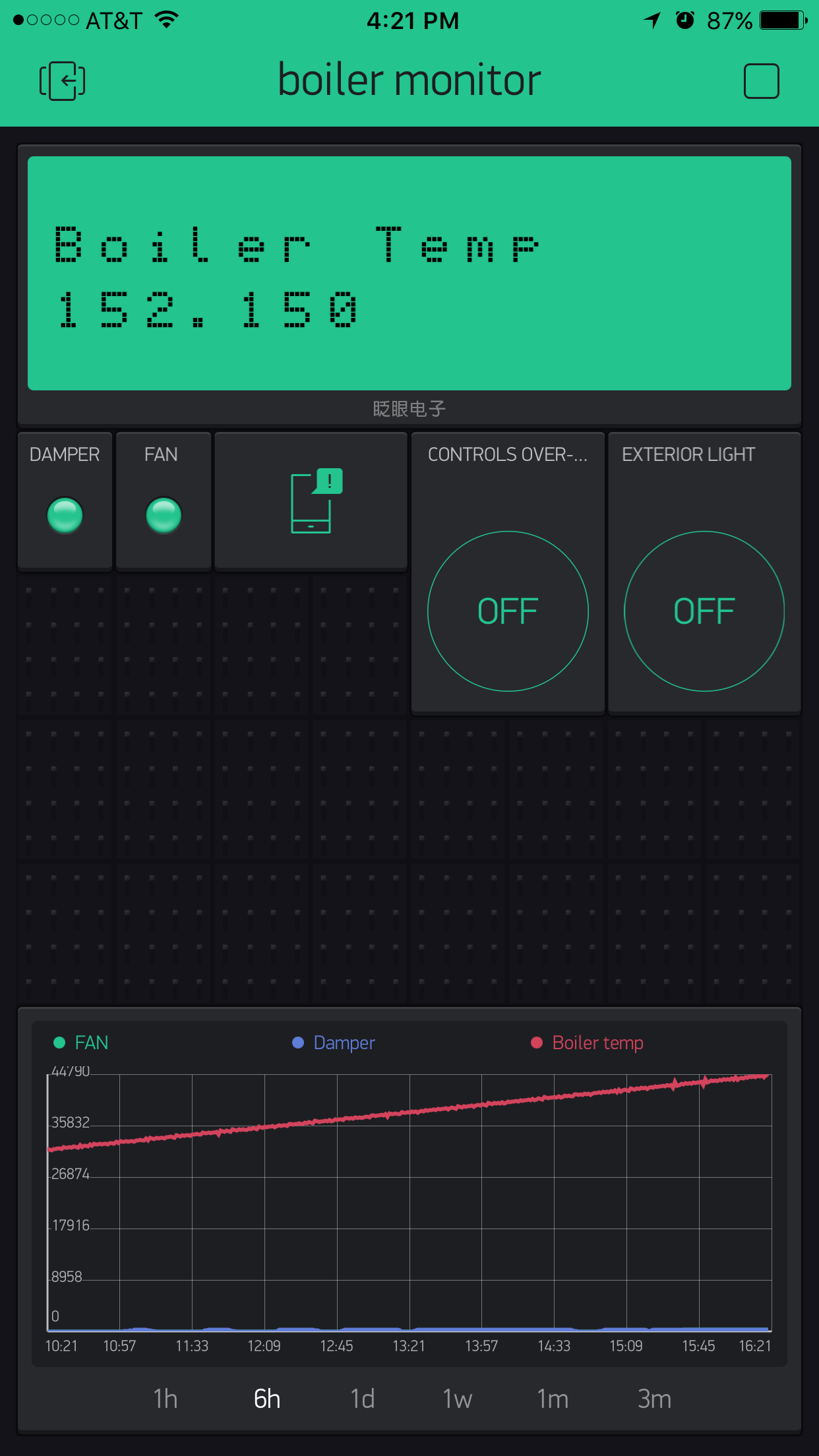Image resolution: width=819 pixels, height=1456 pixels.
Task: Show the 1w graph range
Action: [x=457, y=1399]
